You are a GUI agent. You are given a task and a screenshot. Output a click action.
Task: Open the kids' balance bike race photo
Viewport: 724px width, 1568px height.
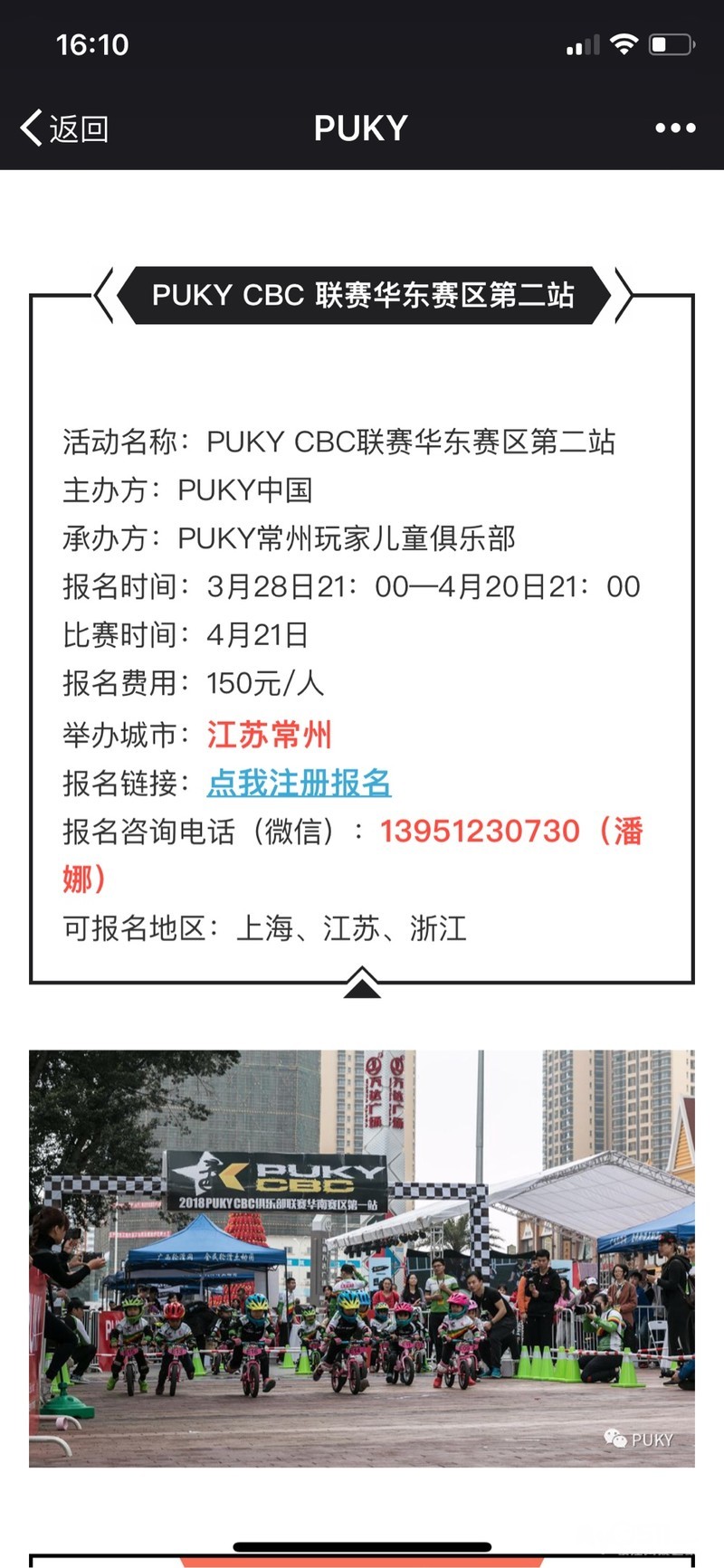point(362,1258)
